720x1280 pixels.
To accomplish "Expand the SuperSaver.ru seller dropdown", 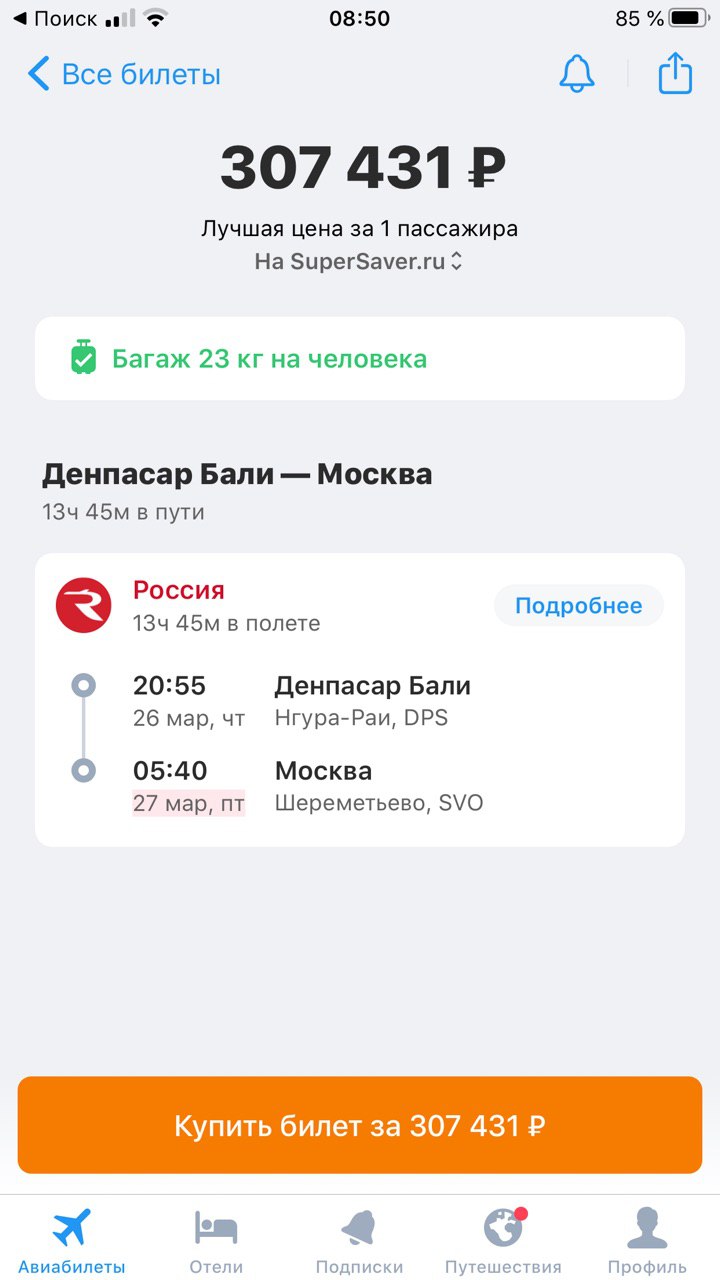I will (x=358, y=262).
